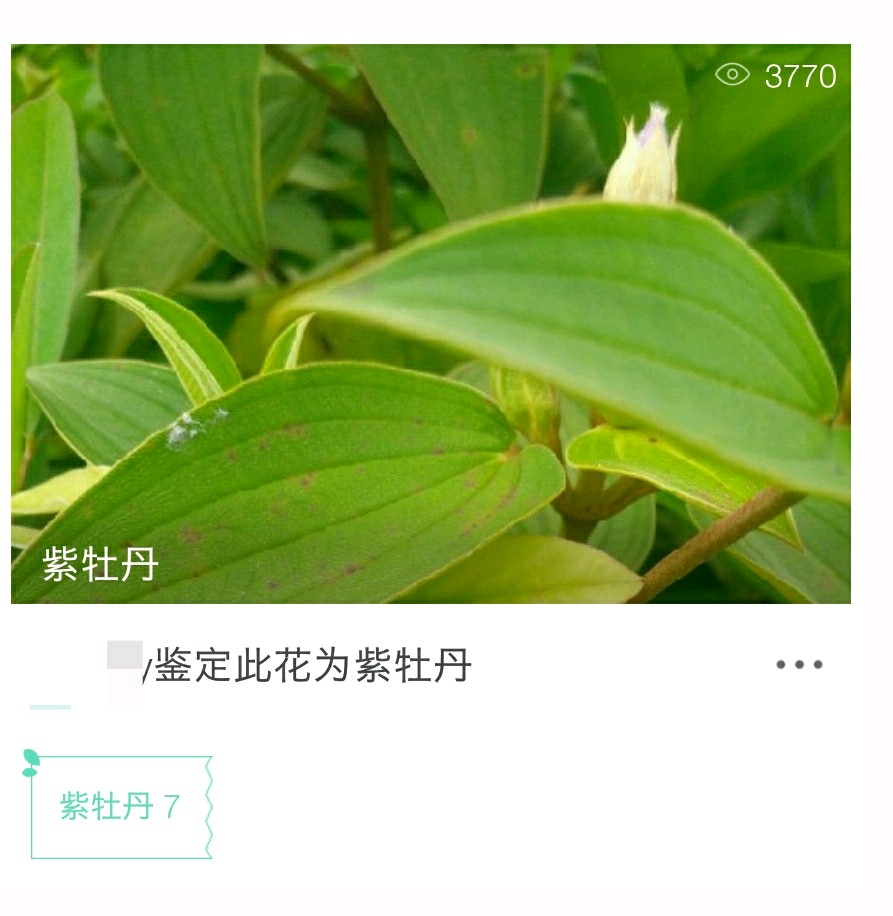Select the 紫牡丹 7 identification tag
Screen dimensions: 893x916
121,807
